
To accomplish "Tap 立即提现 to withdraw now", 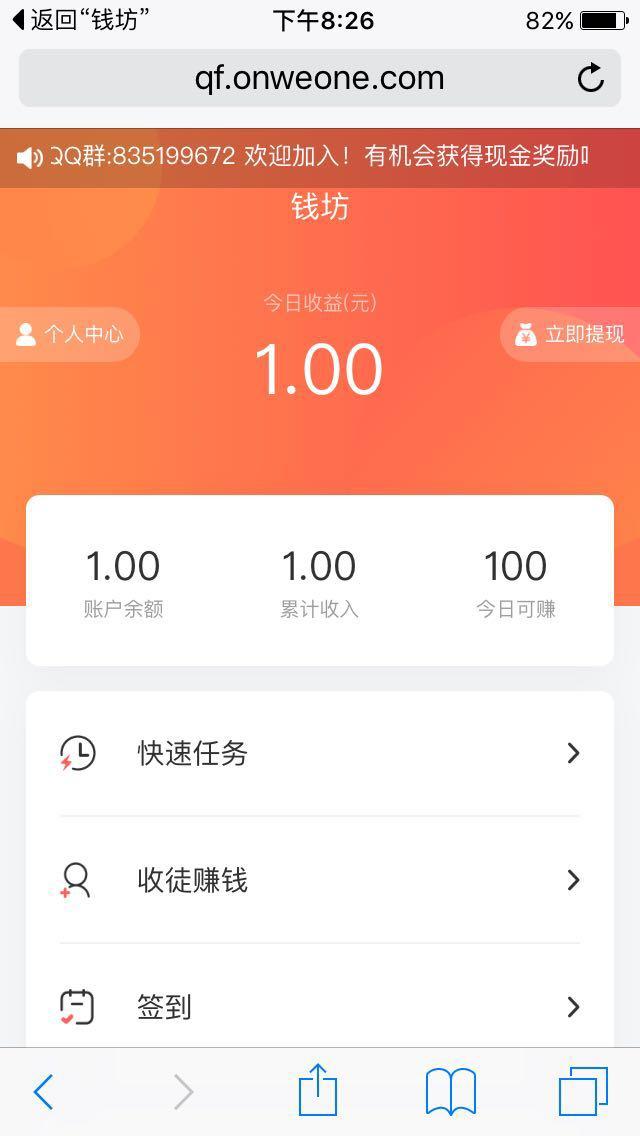I will [571, 334].
